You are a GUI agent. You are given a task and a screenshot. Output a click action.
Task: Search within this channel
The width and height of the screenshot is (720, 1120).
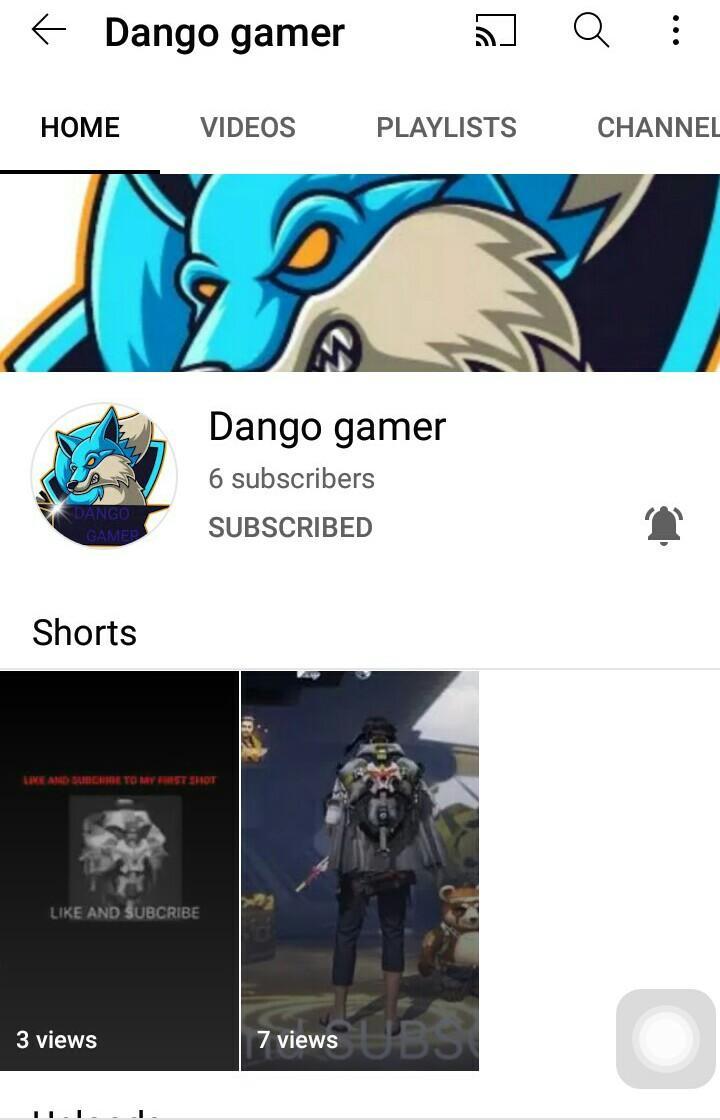[591, 31]
